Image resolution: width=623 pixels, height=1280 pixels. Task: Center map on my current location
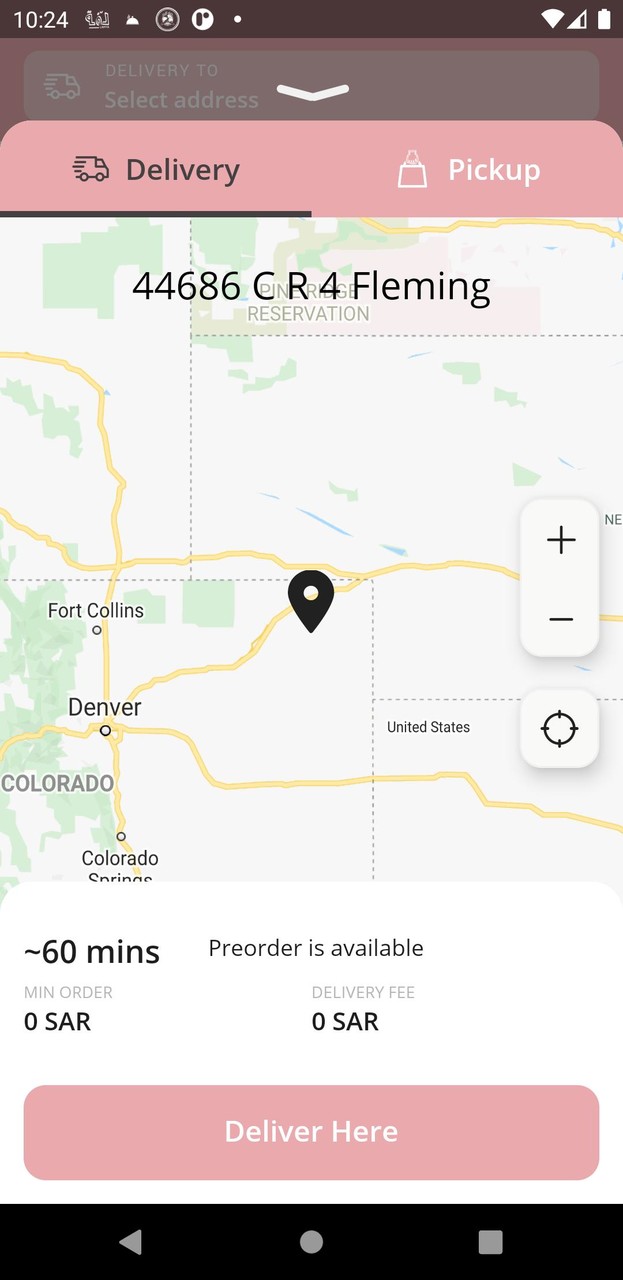click(x=559, y=729)
